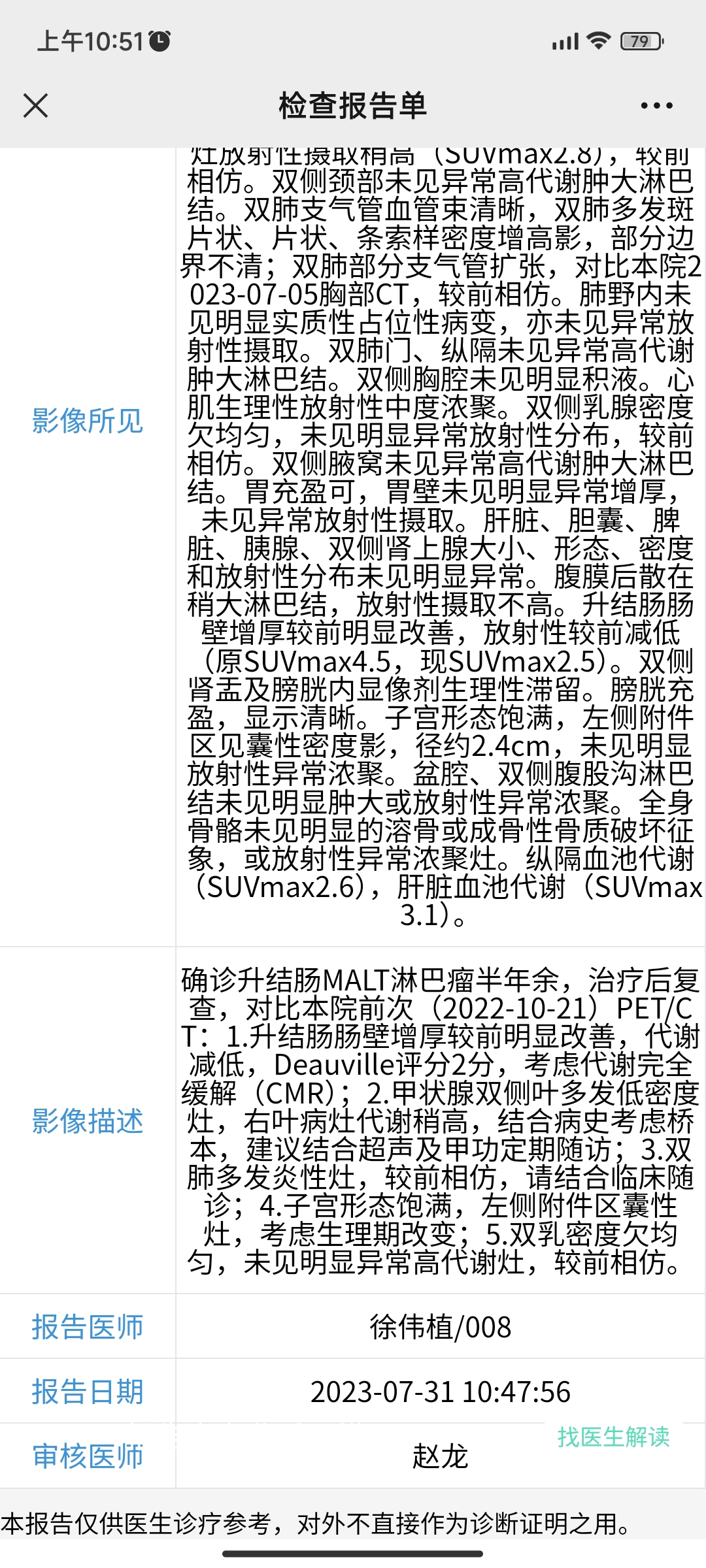Open the three-dot more options menu
The width and height of the screenshot is (706, 1568).
(656, 106)
